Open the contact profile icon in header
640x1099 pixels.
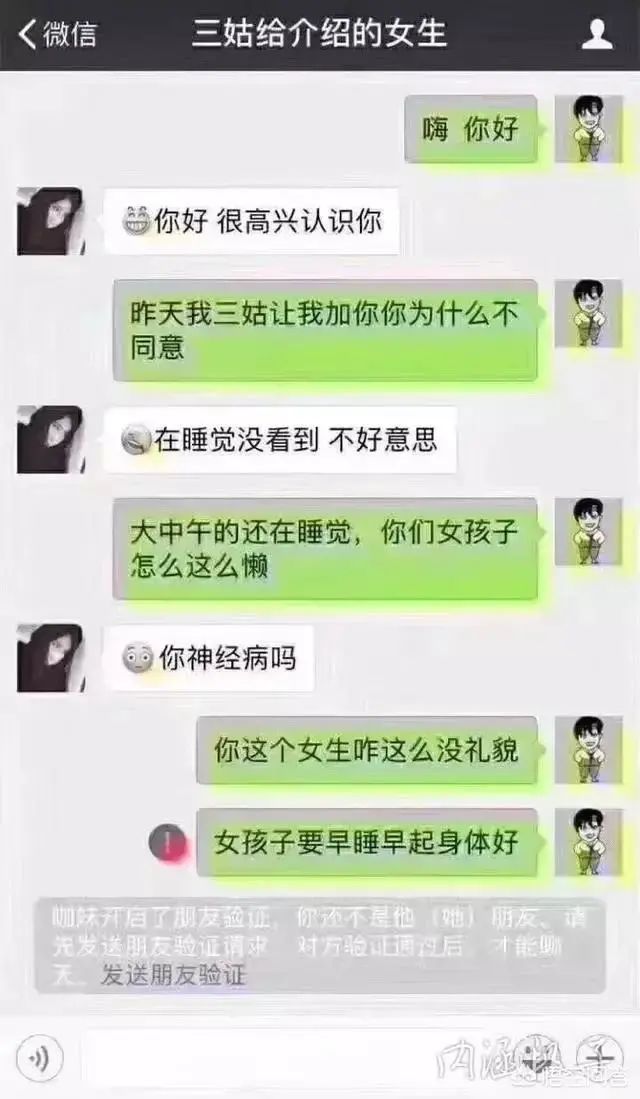[x=597, y=35]
